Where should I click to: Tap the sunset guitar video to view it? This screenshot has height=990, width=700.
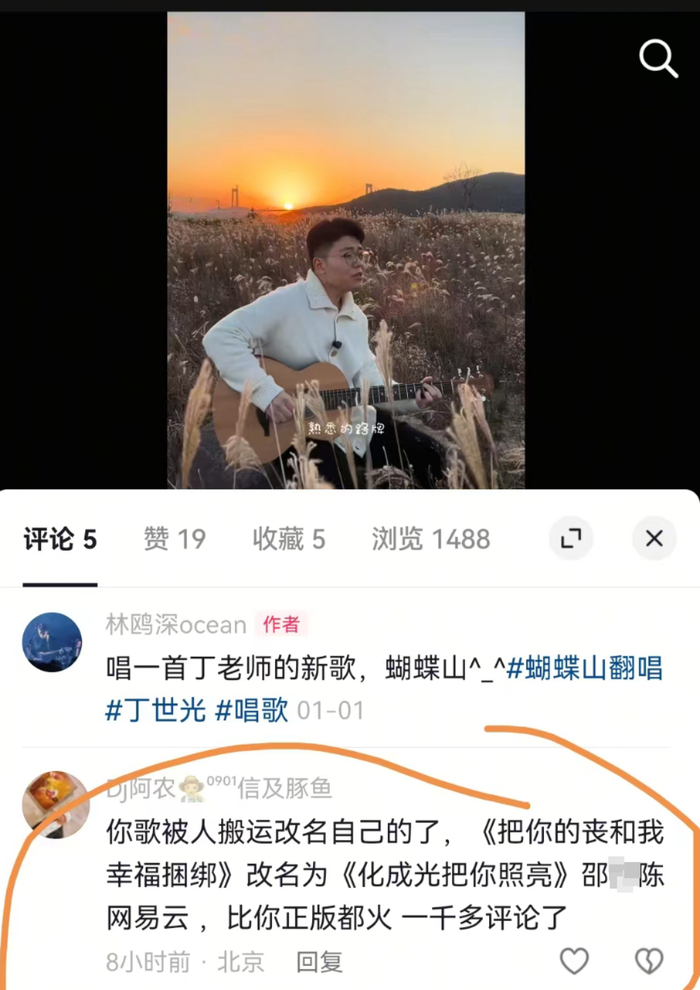click(346, 250)
